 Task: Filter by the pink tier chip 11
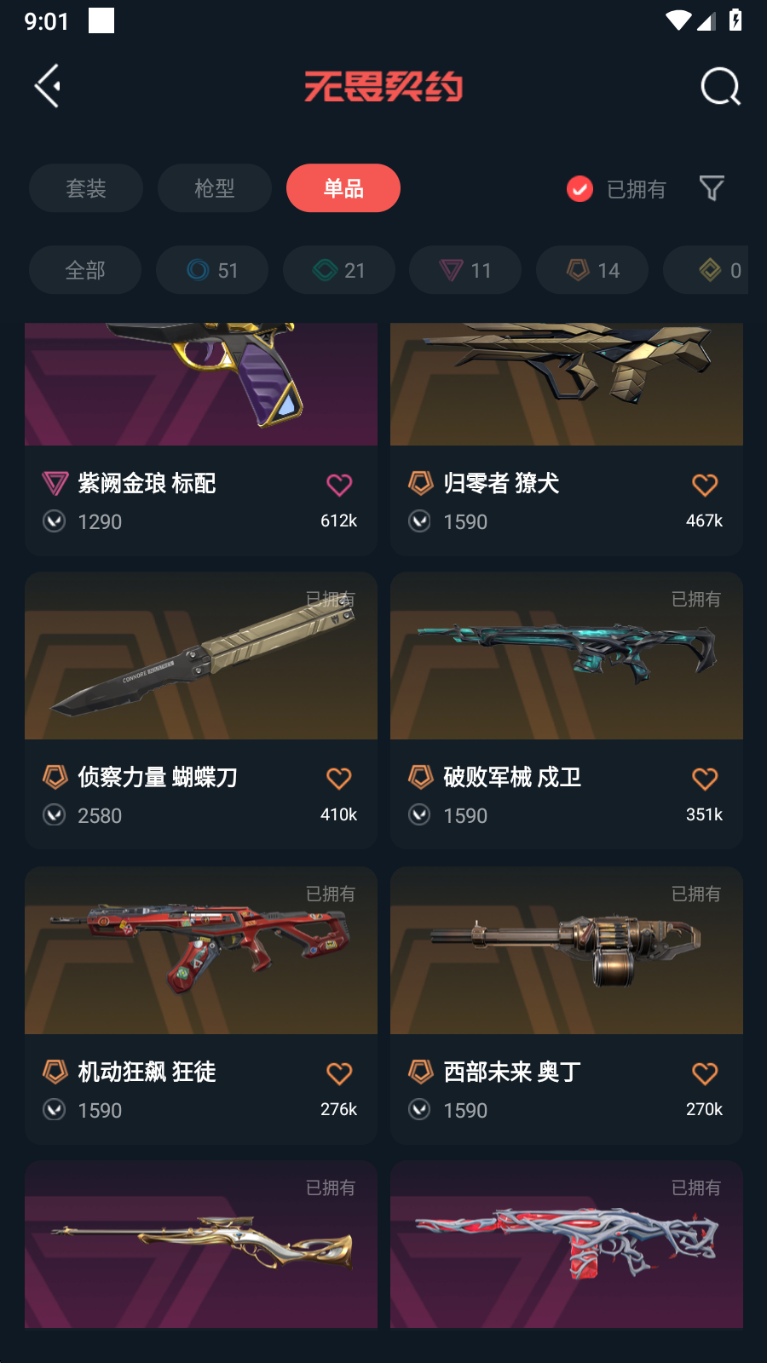[x=465, y=270]
